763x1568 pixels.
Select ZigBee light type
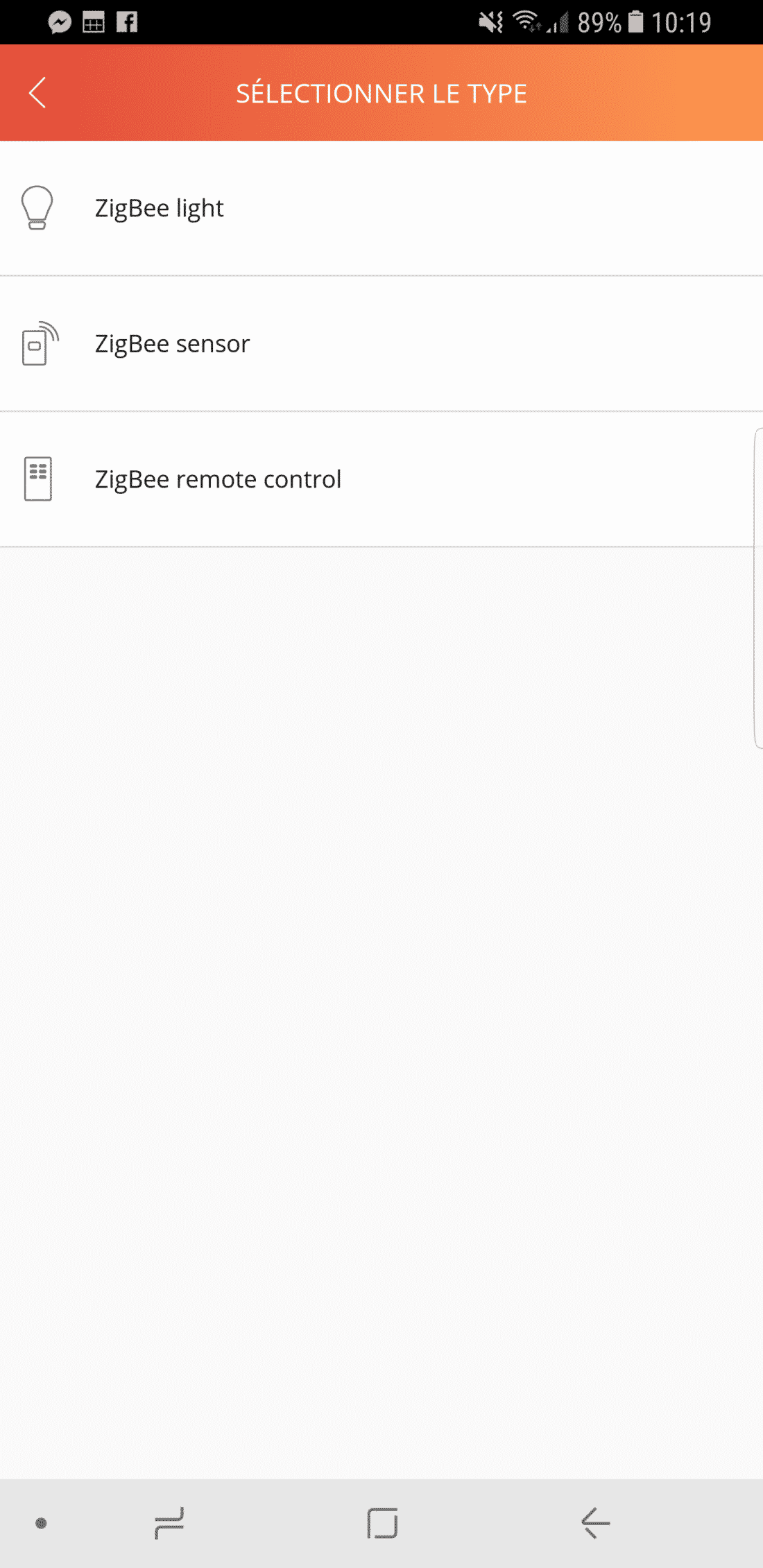[381, 208]
